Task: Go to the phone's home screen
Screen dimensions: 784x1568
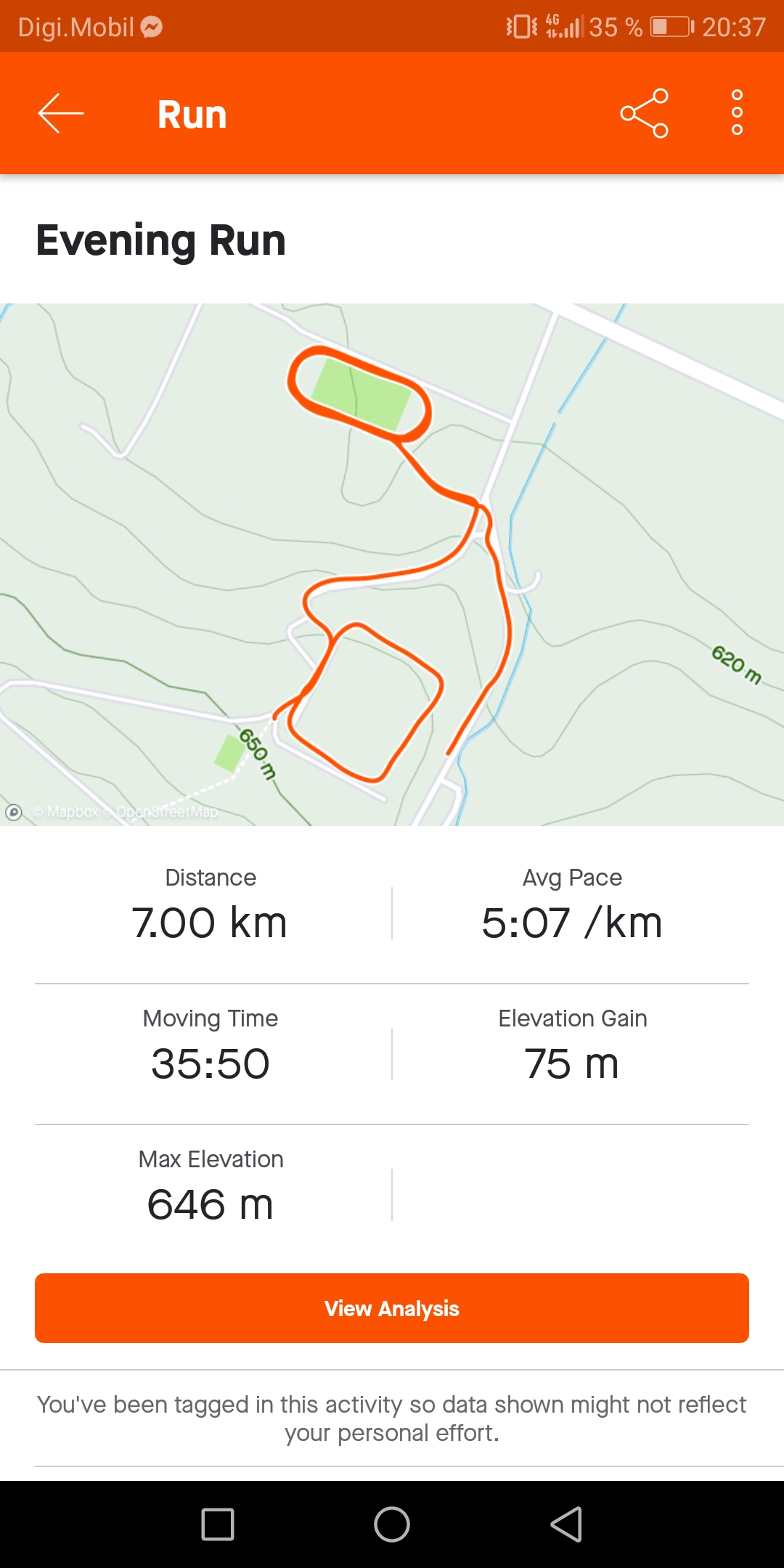Action: 392,1524
